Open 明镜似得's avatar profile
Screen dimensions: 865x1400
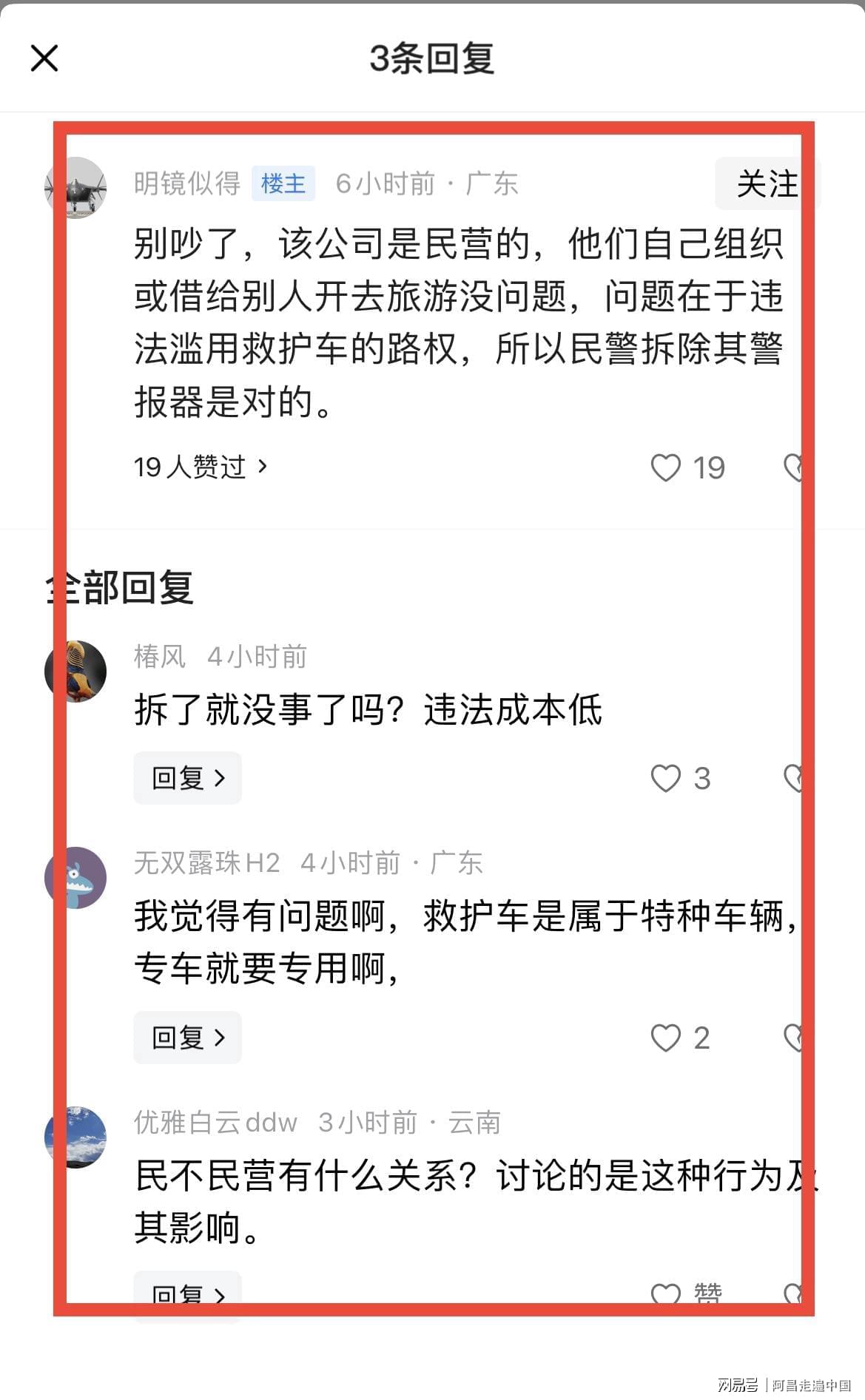(75, 188)
